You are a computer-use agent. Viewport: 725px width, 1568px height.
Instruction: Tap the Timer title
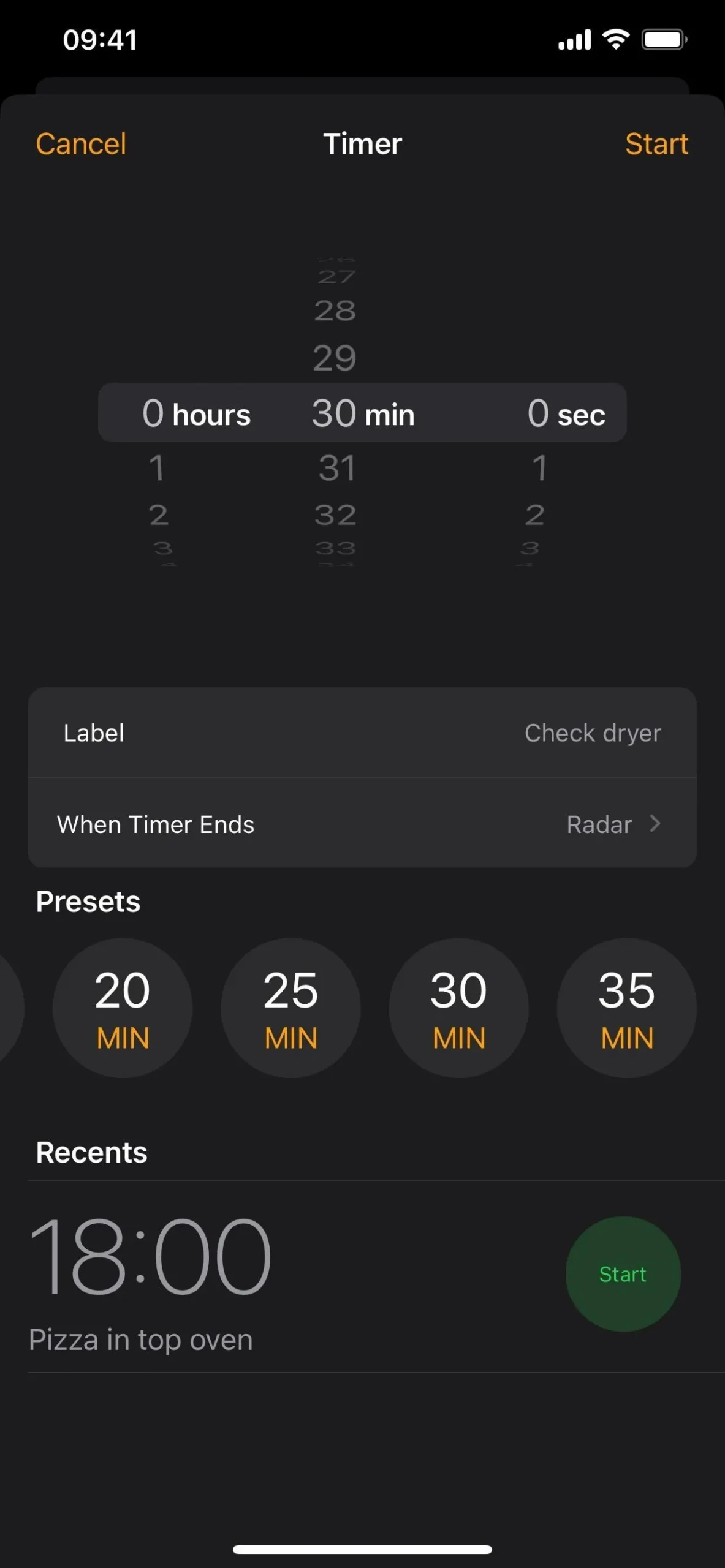tap(363, 143)
